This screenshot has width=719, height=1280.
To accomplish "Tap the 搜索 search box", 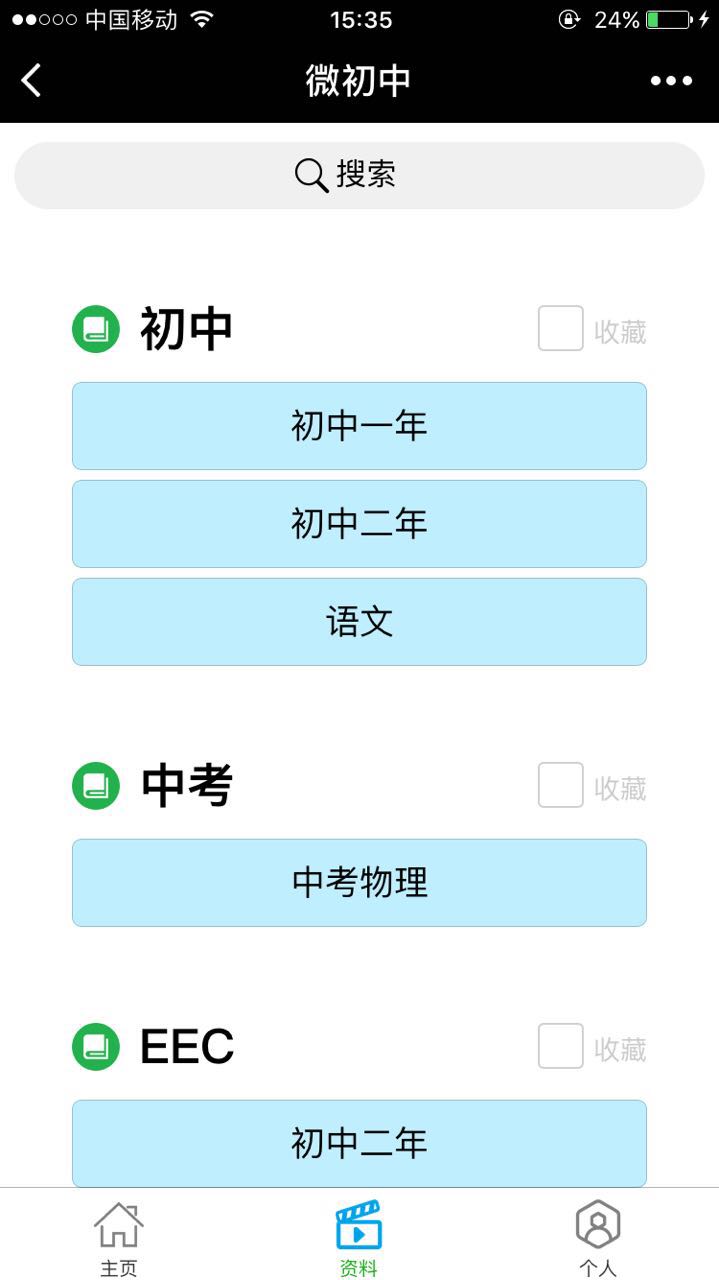I will (x=359, y=175).
